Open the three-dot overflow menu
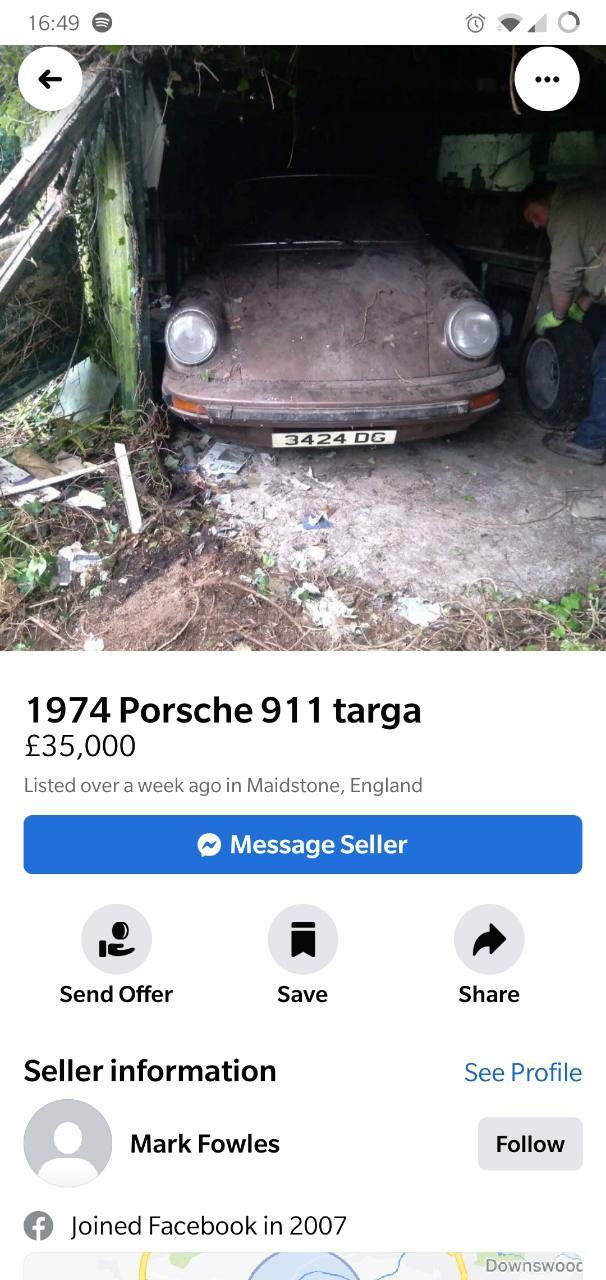The height and width of the screenshot is (1280, 606). coord(547,79)
